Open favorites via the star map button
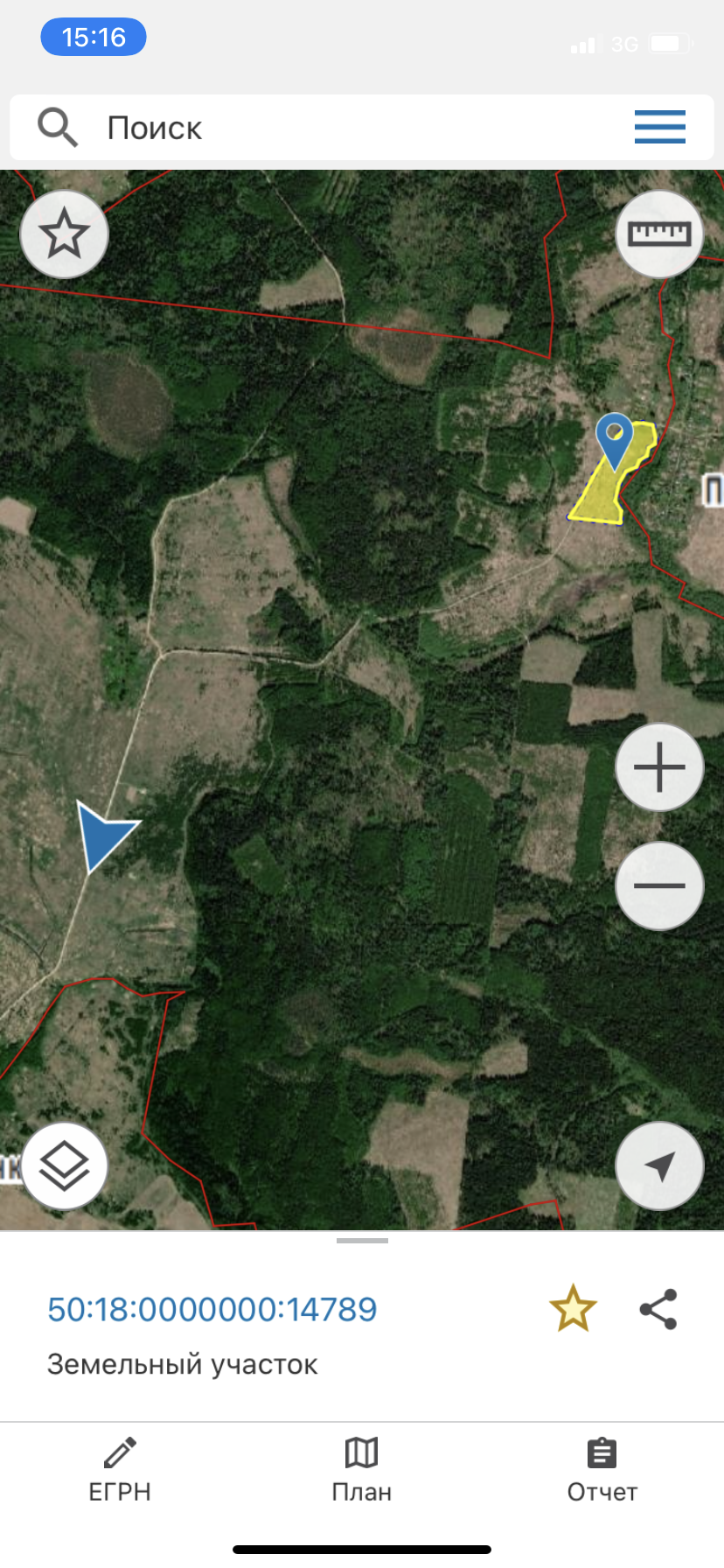 click(x=64, y=234)
